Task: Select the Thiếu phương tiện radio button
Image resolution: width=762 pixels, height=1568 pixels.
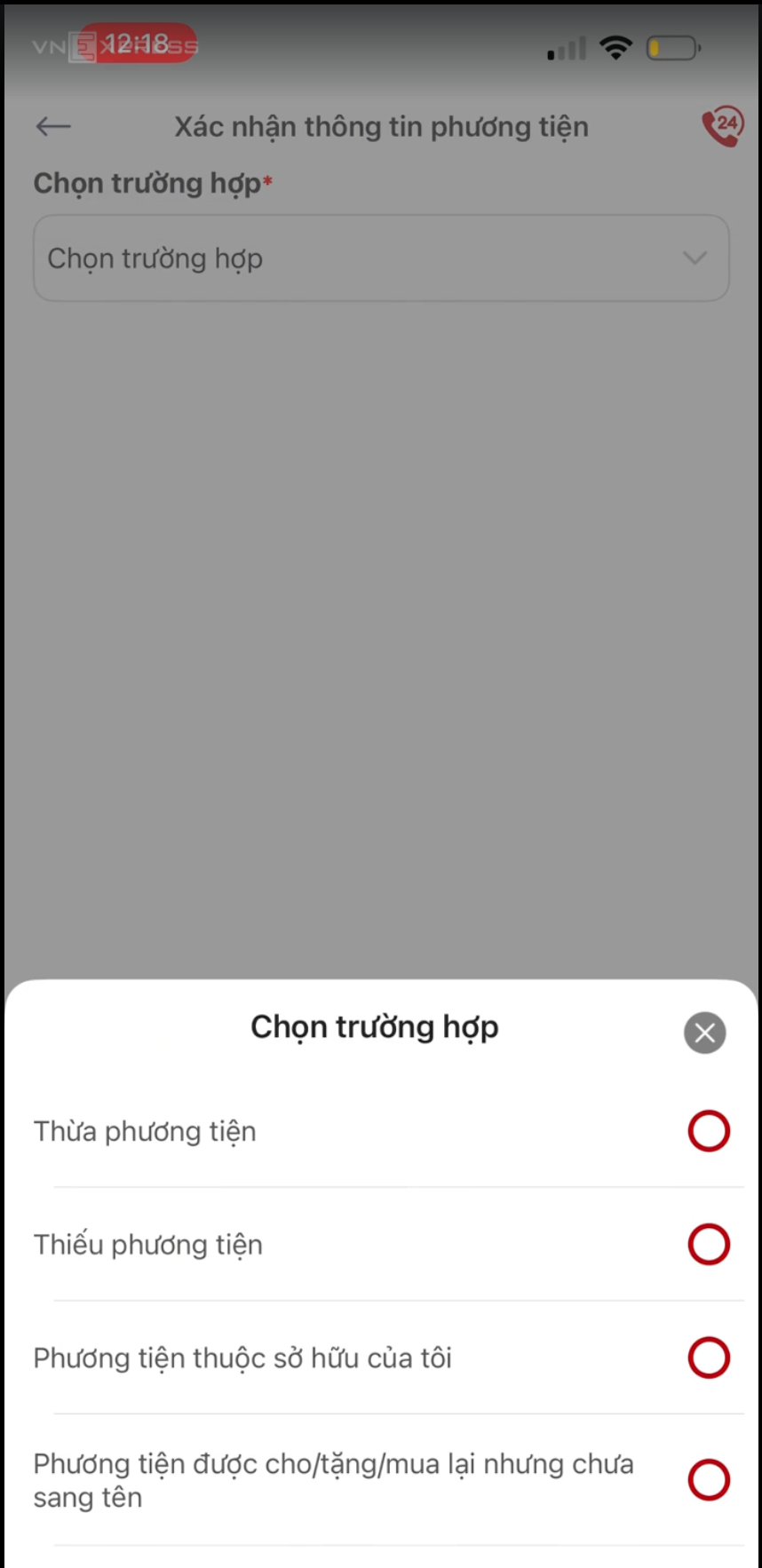Action: coord(708,1244)
